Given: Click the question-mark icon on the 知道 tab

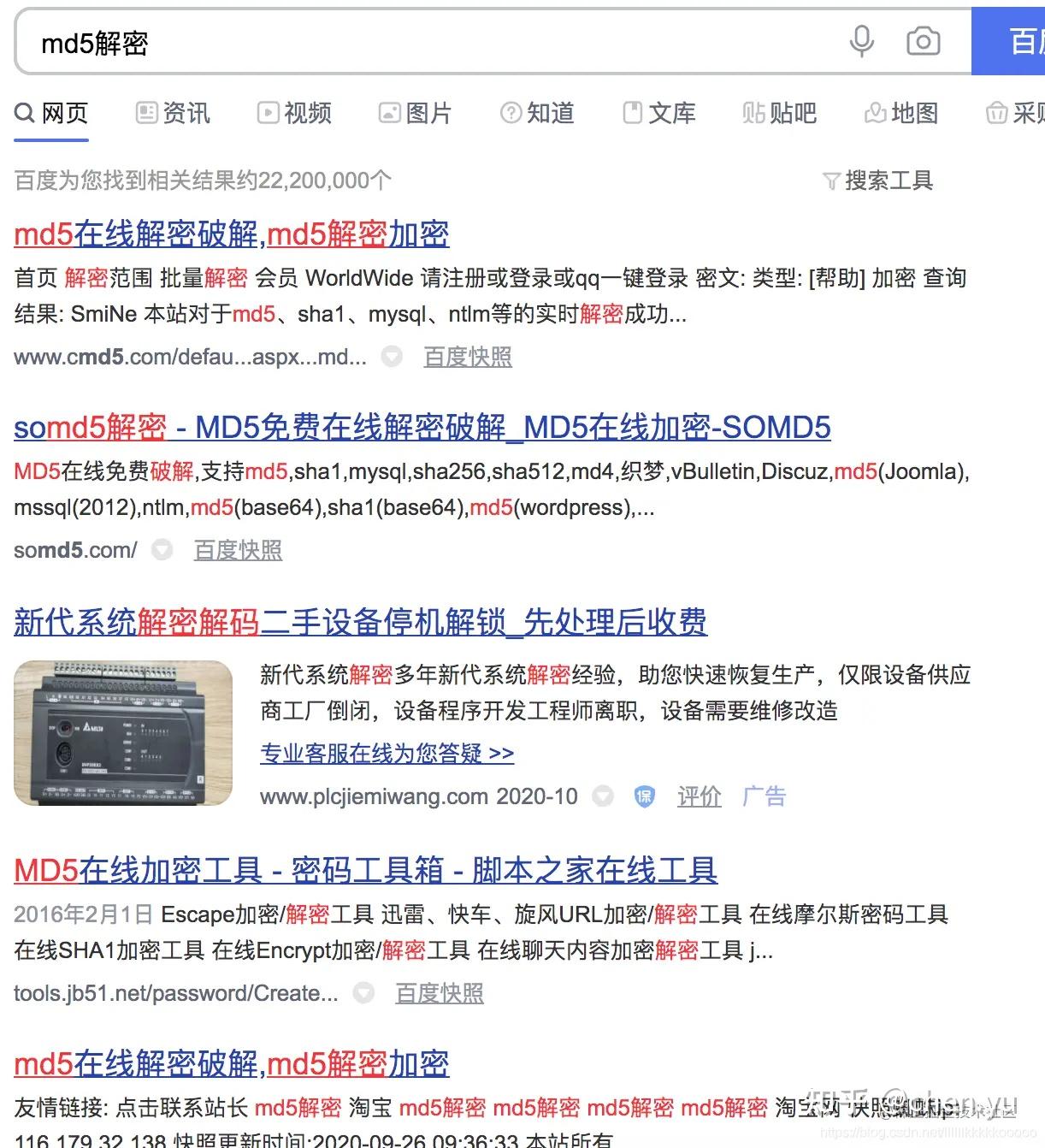Looking at the screenshot, I should pyautogui.click(x=511, y=112).
